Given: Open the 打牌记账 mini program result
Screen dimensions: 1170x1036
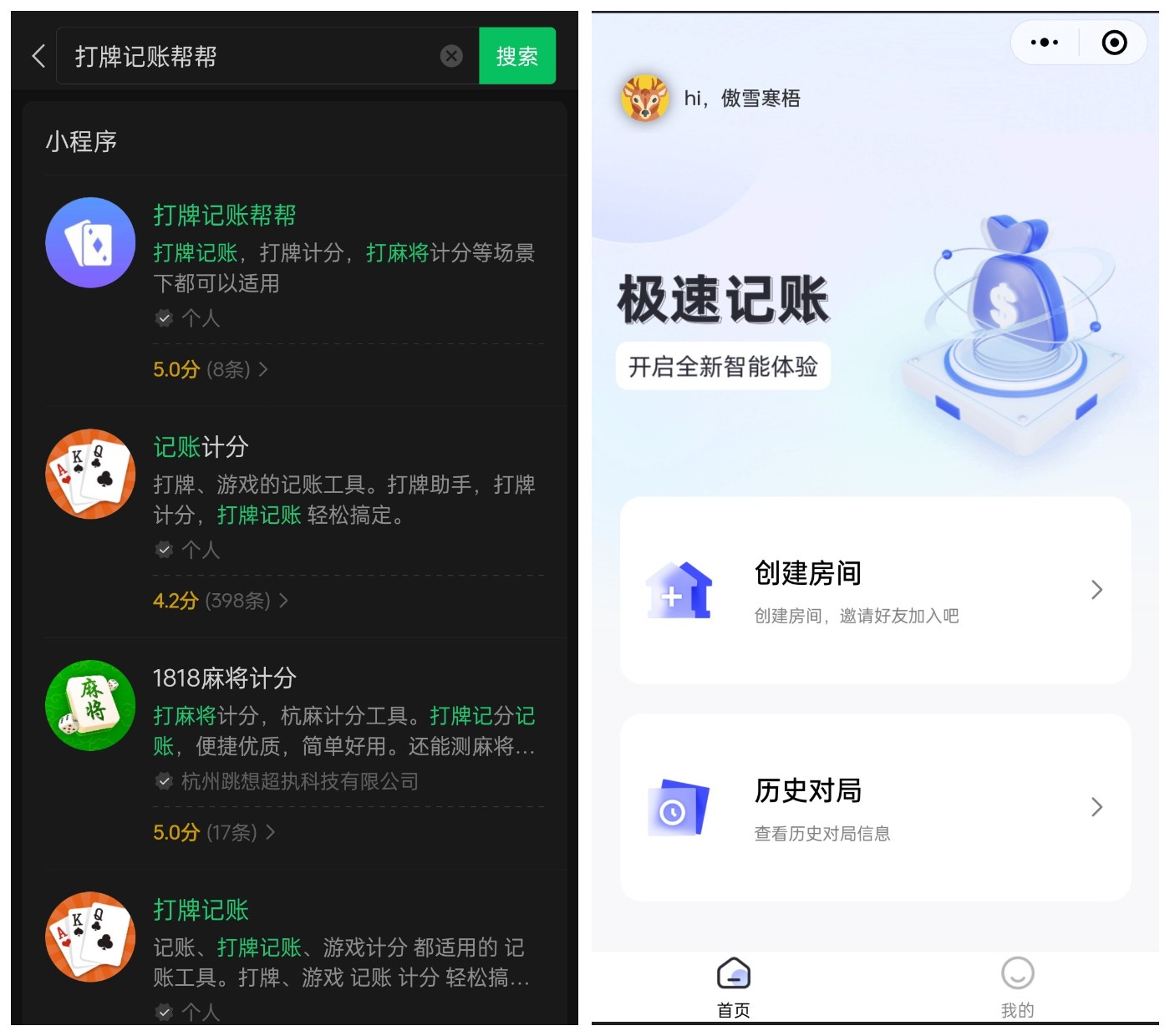Looking at the screenshot, I should point(294,952).
